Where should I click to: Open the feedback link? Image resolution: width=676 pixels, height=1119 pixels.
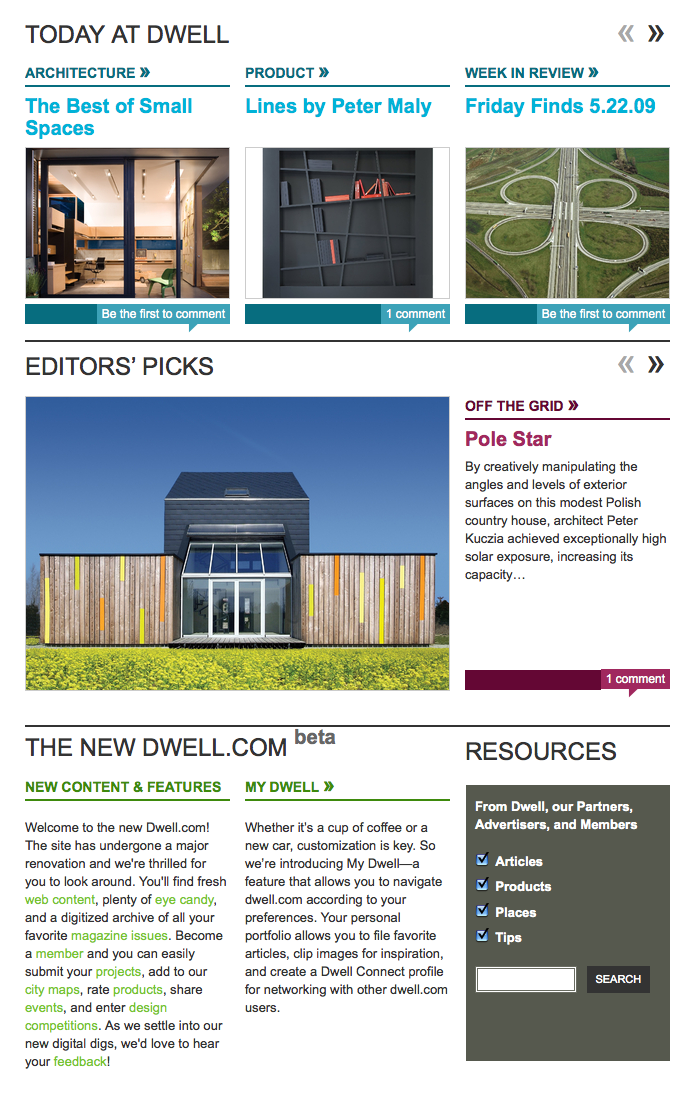[80, 1061]
